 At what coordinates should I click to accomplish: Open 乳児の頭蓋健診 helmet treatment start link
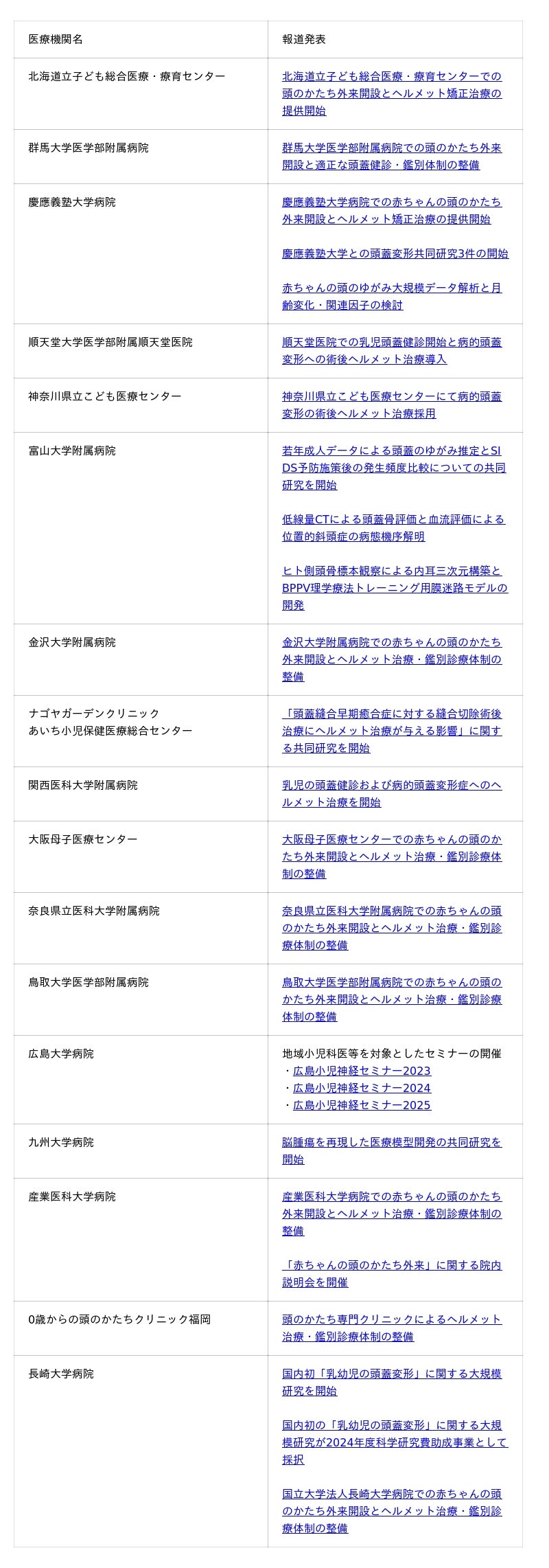coord(391,793)
